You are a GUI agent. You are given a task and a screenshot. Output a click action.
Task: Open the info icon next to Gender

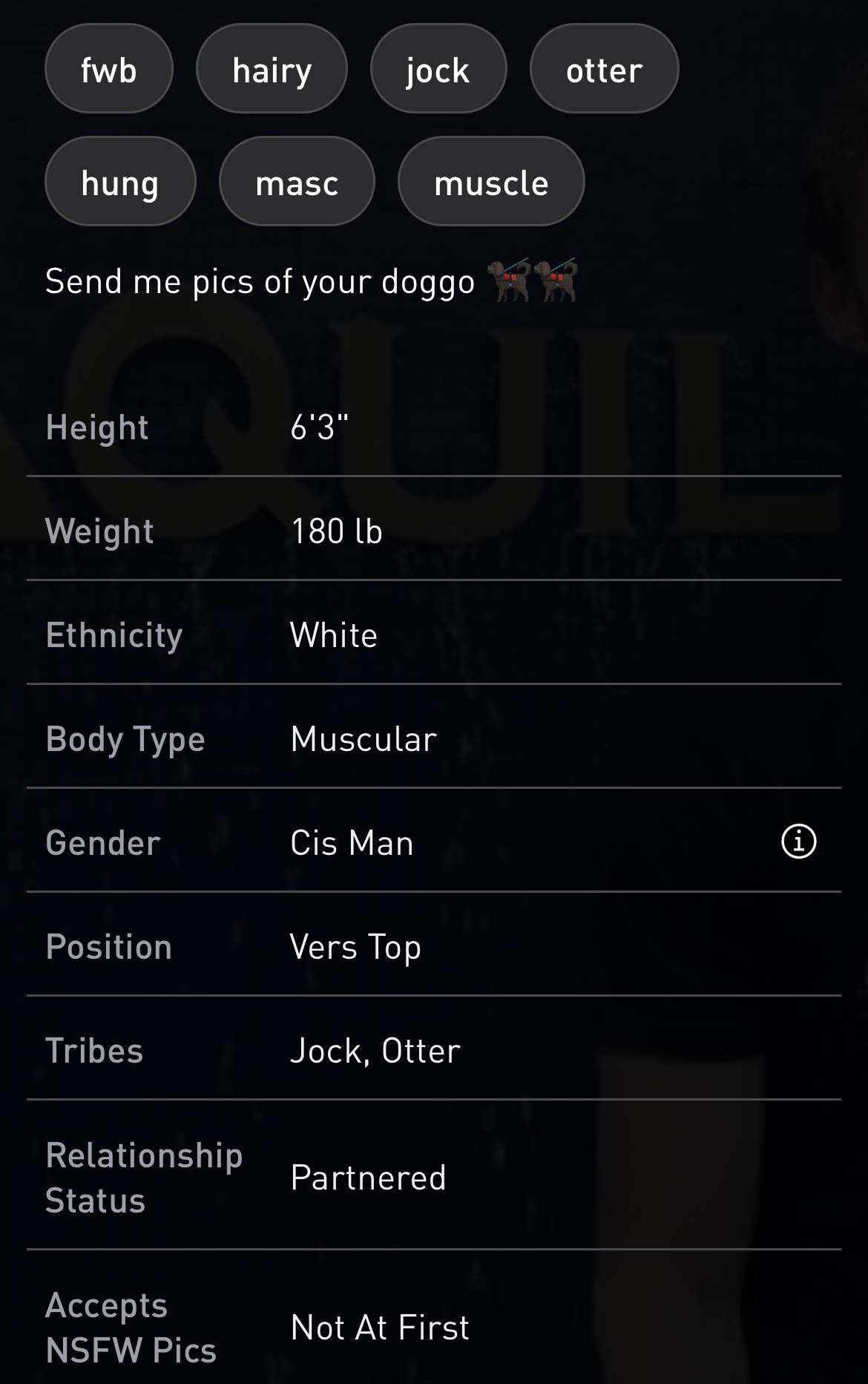[798, 842]
